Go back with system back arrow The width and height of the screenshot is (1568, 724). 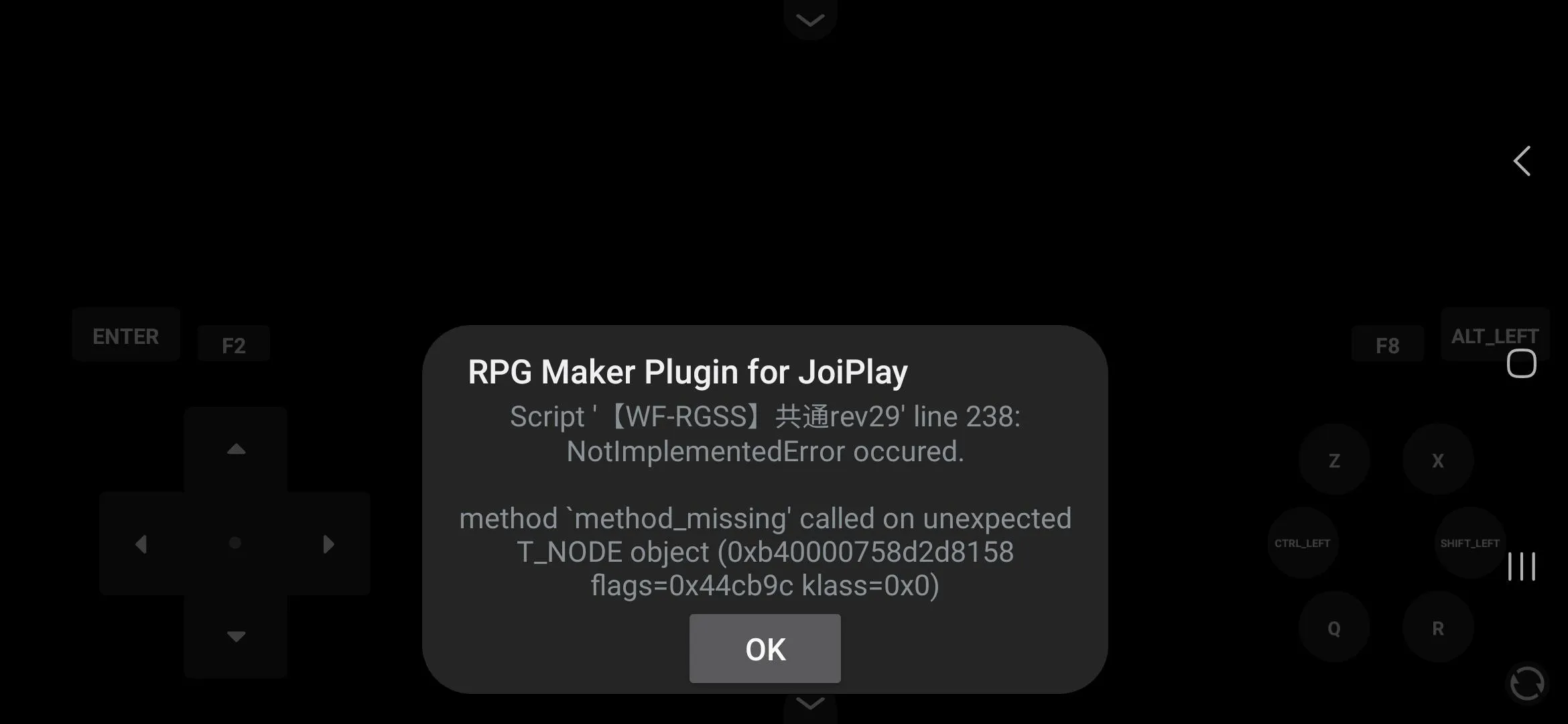1522,161
